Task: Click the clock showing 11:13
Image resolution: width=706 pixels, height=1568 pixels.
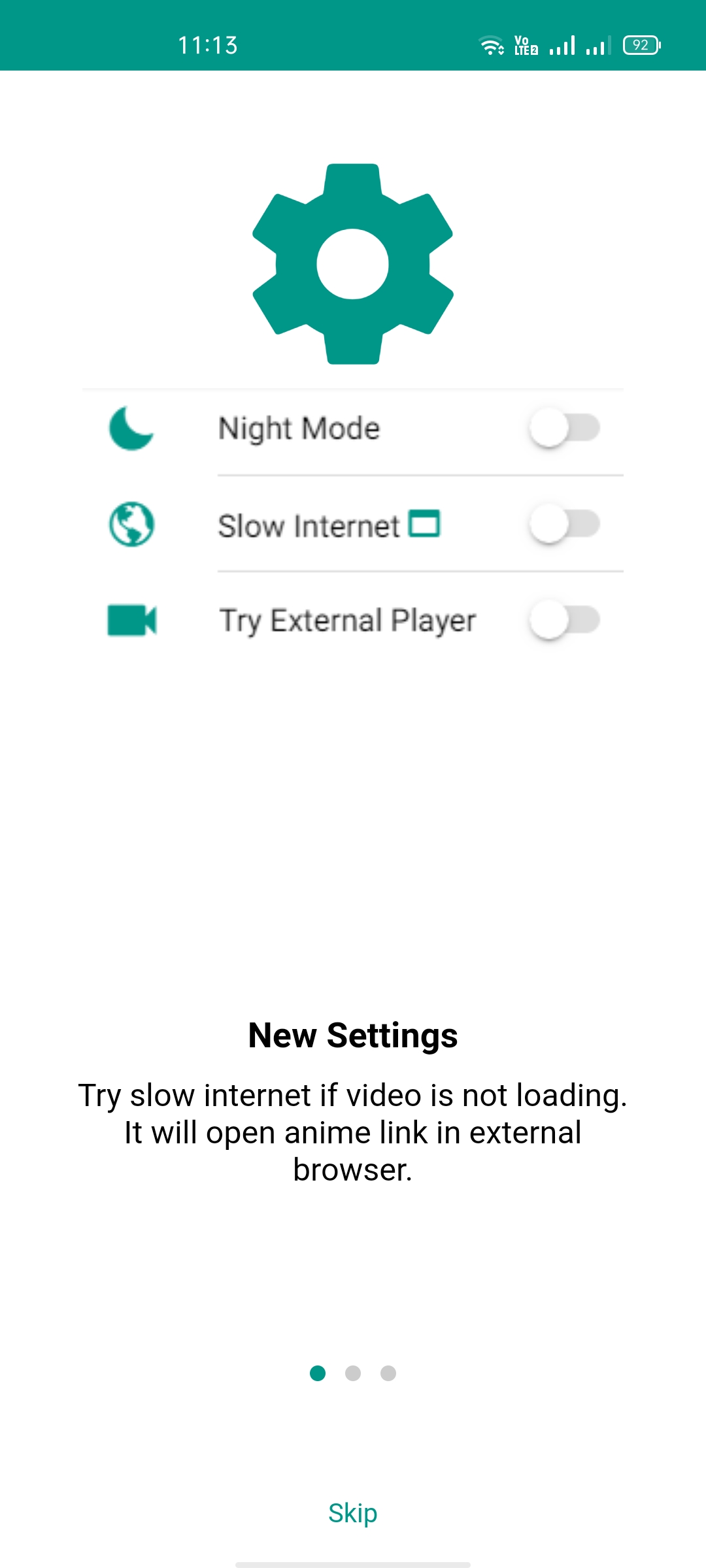Action: 209,44
